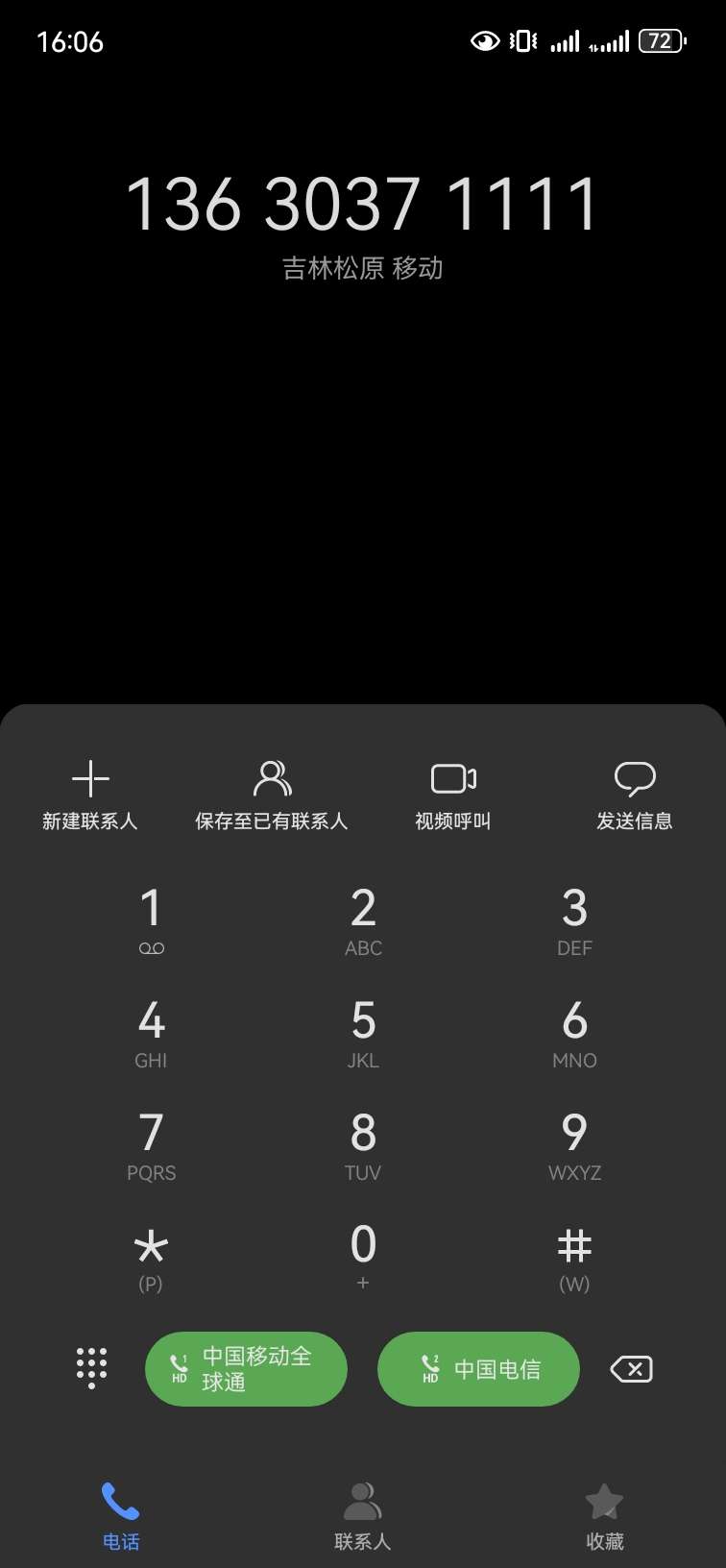Tap the 0 plus key
Image resolution: width=726 pixels, height=1568 pixels.
[363, 1257]
